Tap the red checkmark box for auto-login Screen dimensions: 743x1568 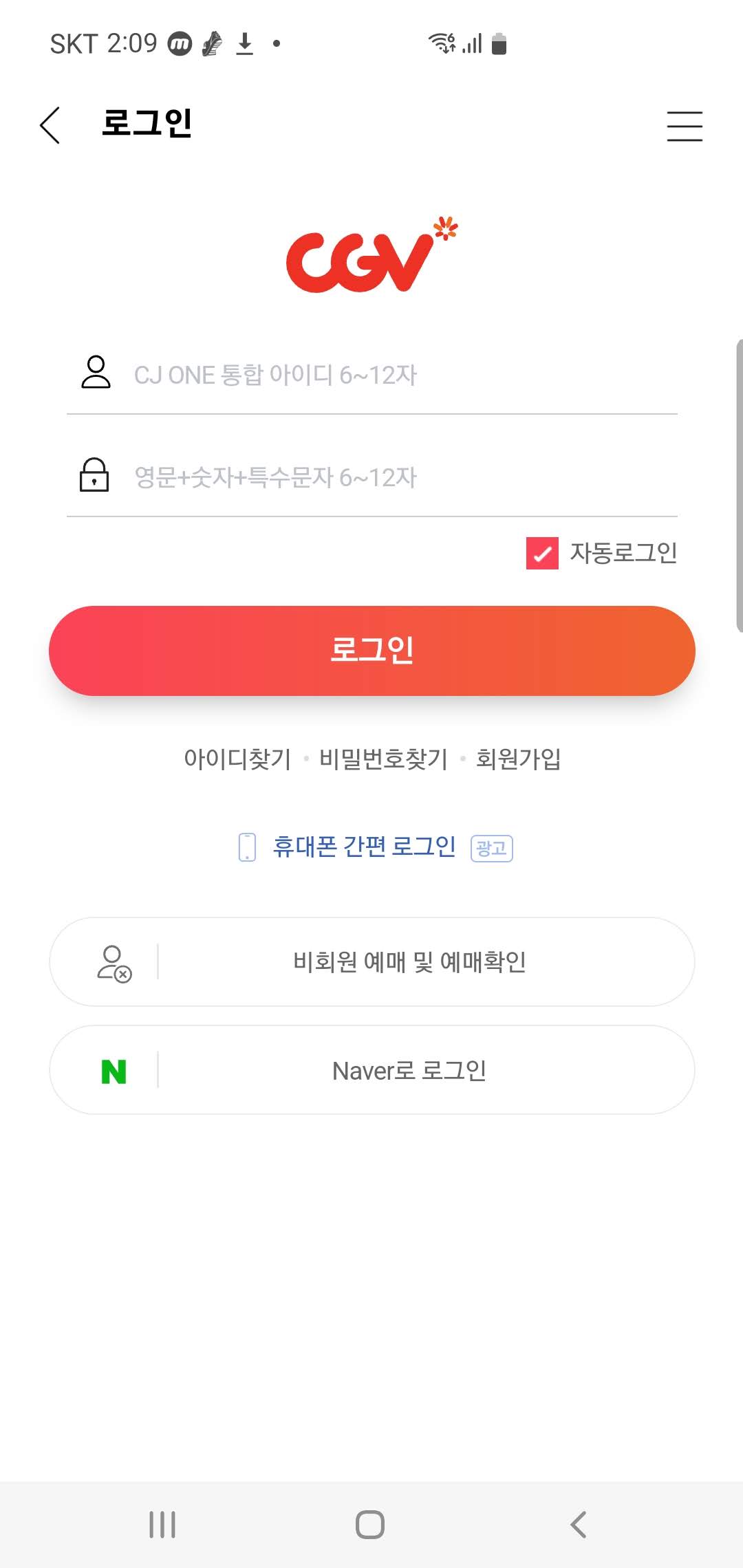click(x=543, y=552)
